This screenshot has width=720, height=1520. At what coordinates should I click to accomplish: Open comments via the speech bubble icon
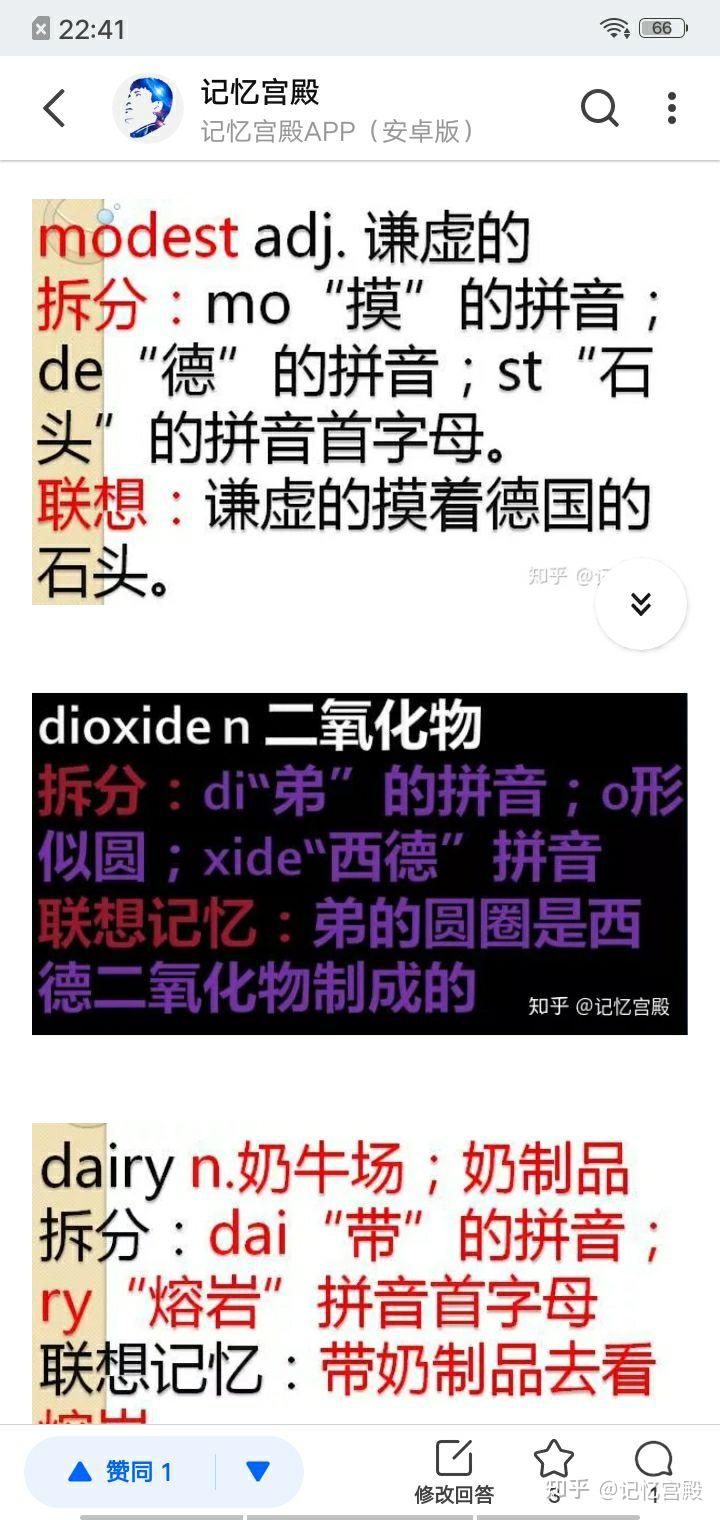coord(653,1461)
